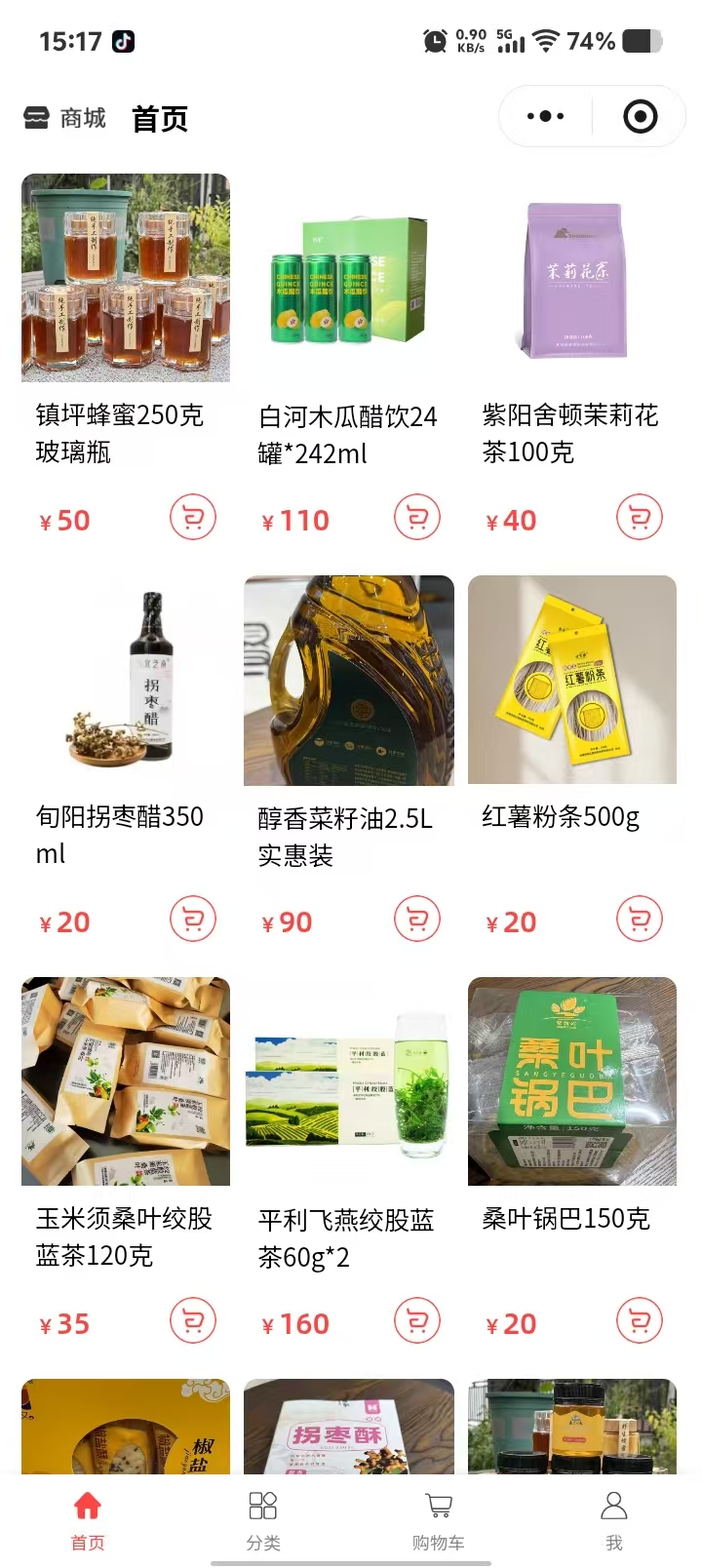Open the 商城 store icon
702x1568 pixels.
click(x=36, y=118)
